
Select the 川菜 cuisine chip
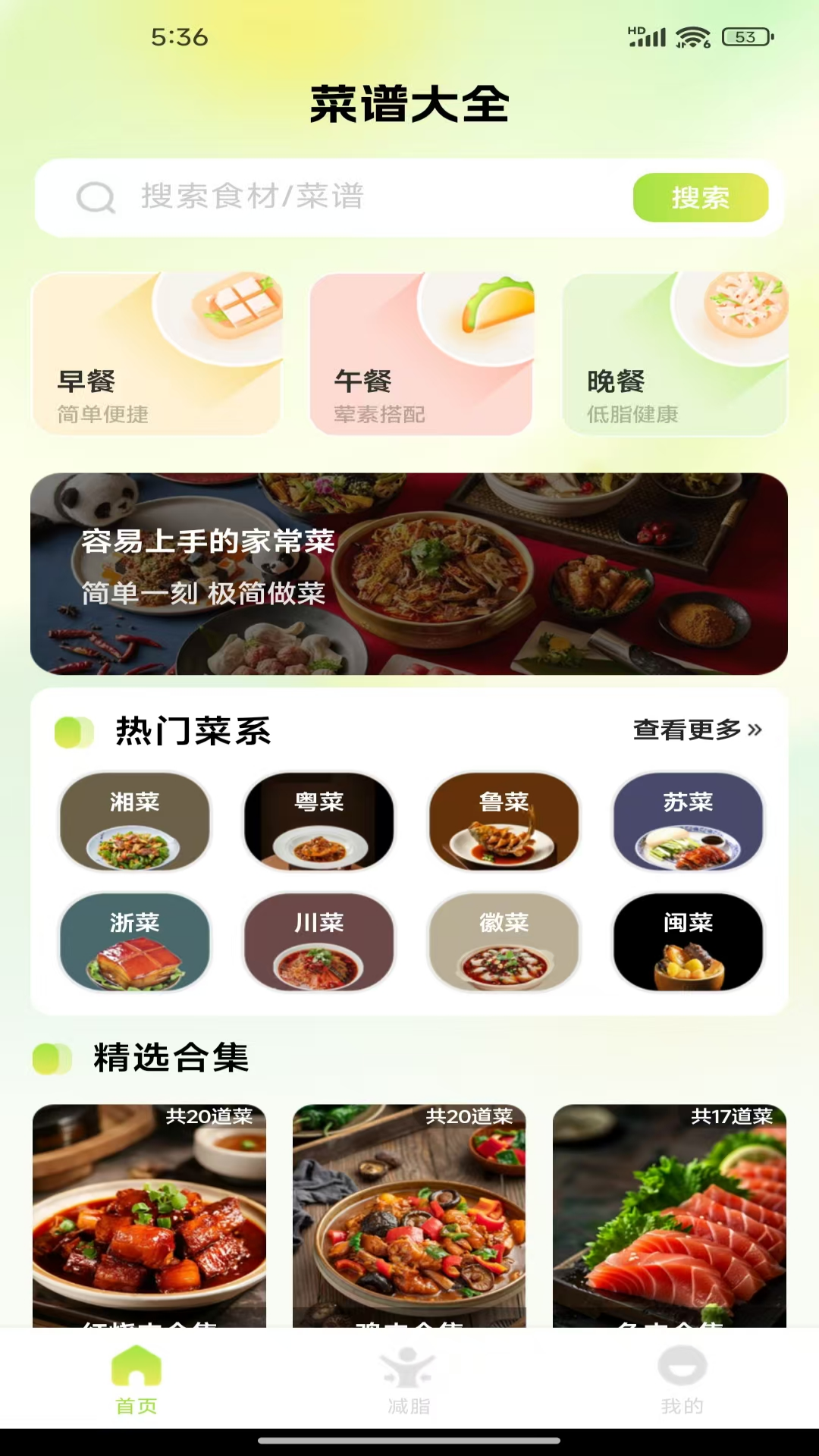point(318,943)
